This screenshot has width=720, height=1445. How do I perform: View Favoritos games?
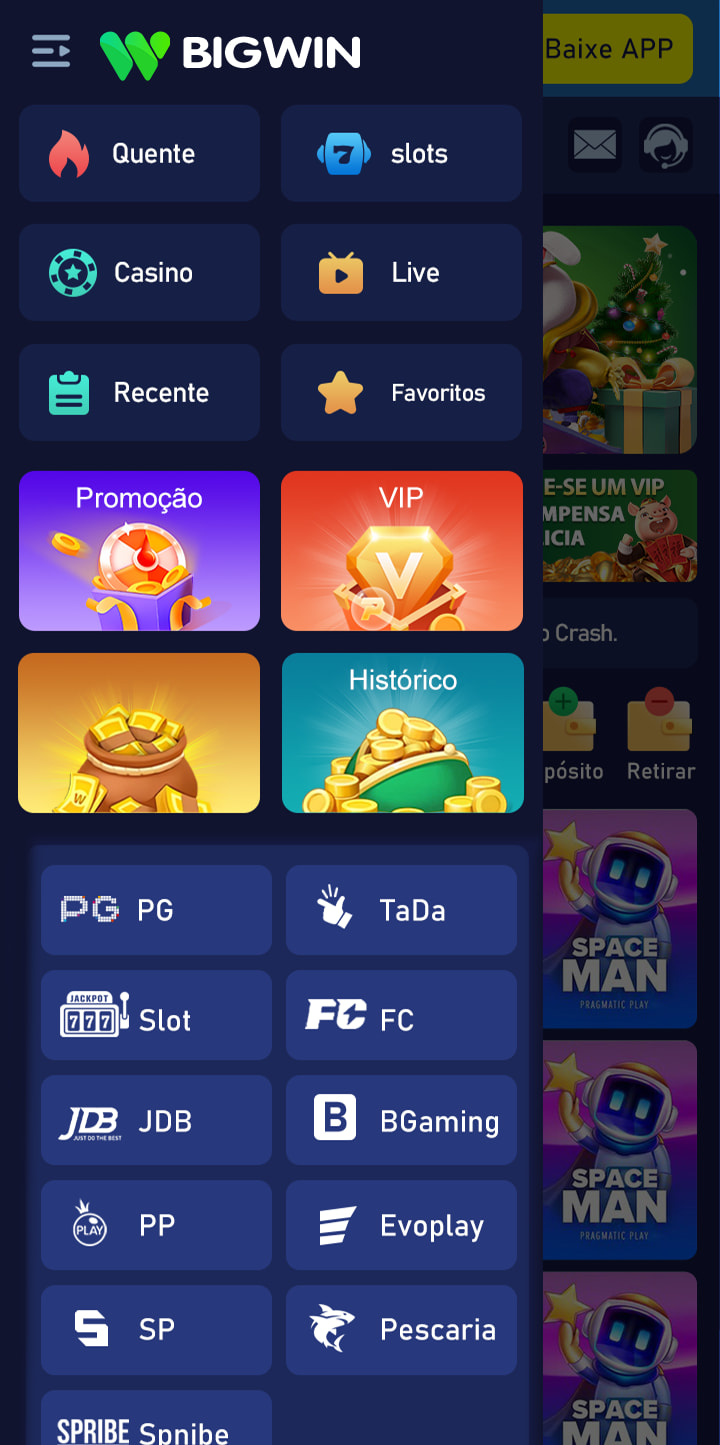401,392
